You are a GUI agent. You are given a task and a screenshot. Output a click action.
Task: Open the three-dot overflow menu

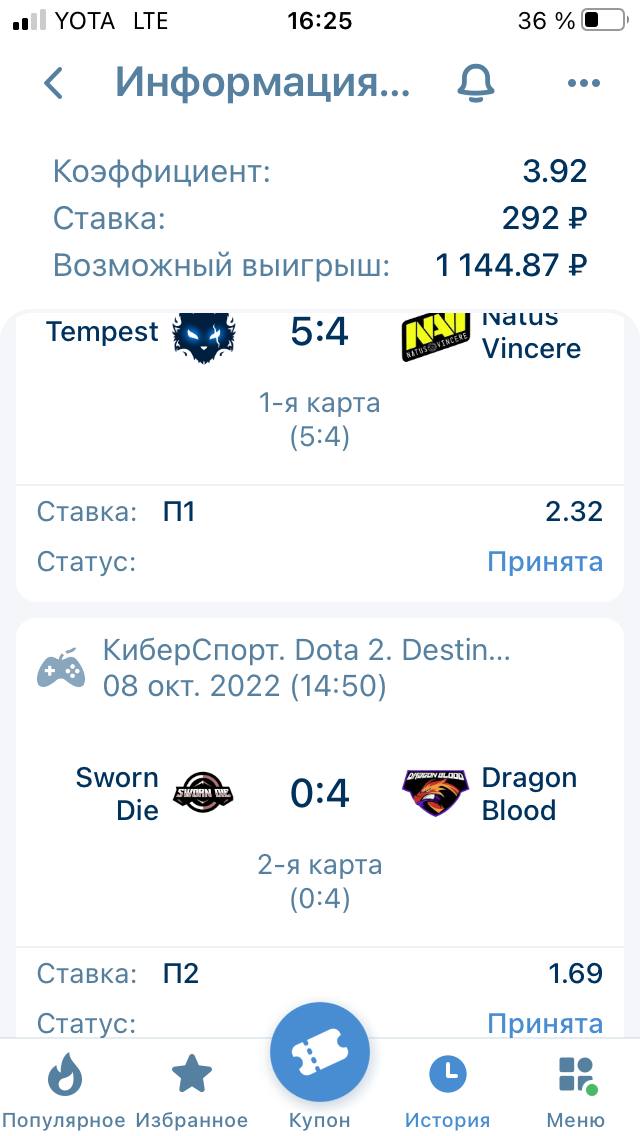click(x=583, y=83)
